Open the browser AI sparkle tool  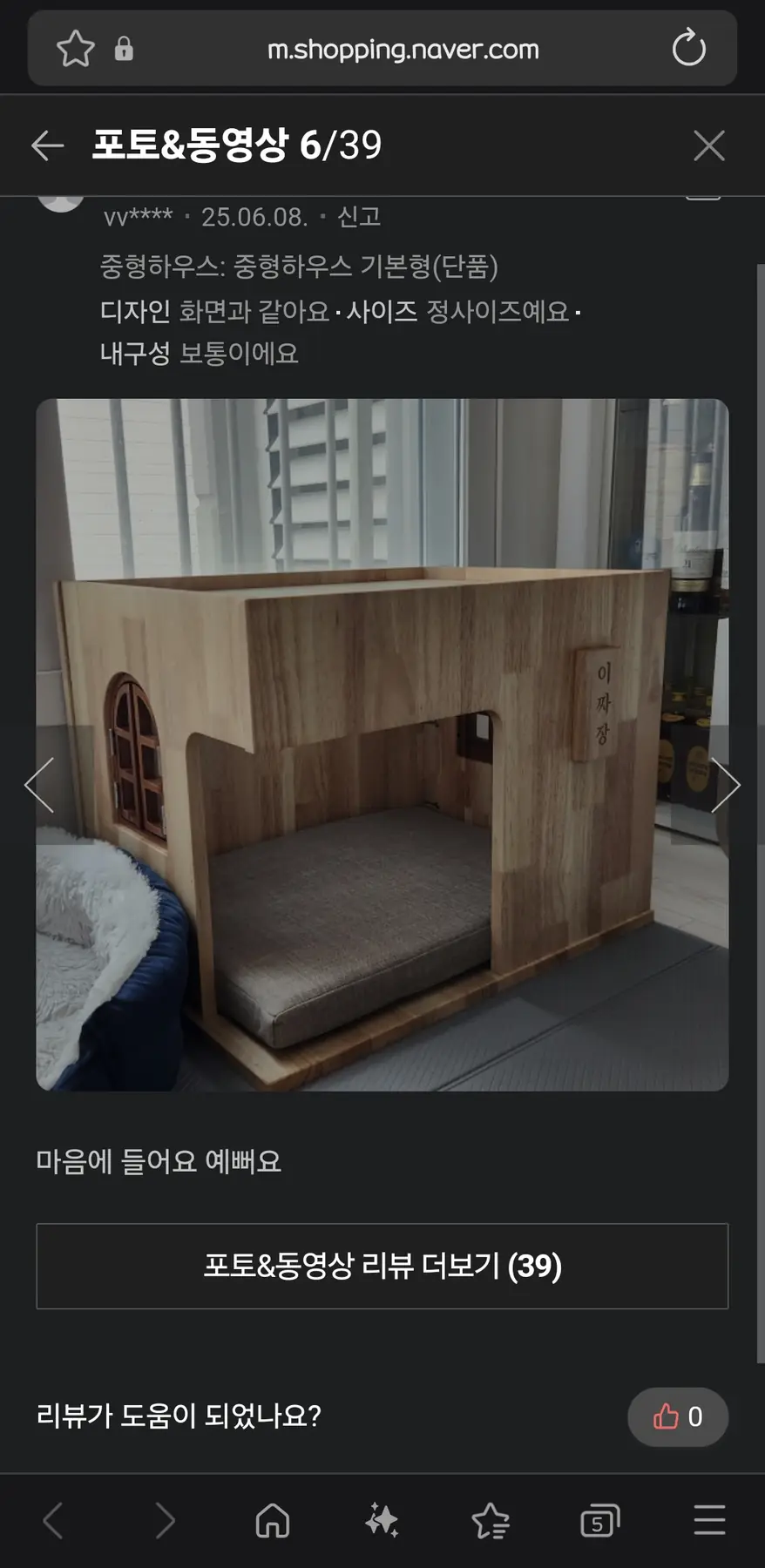[x=382, y=1521]
